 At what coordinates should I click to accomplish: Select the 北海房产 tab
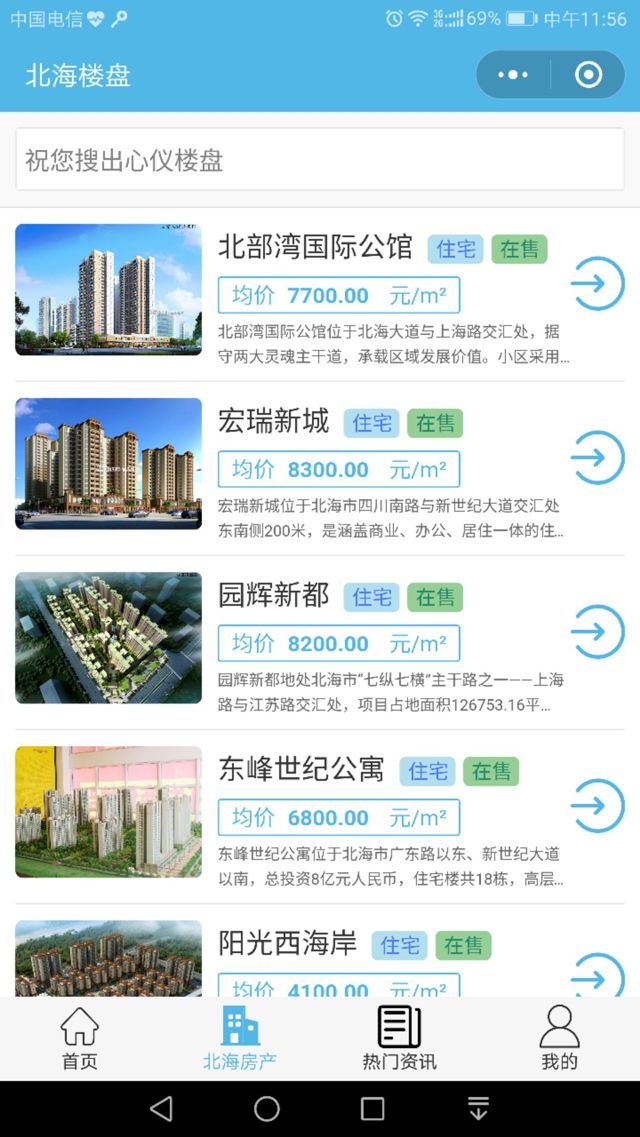(x=240, y=1039)
